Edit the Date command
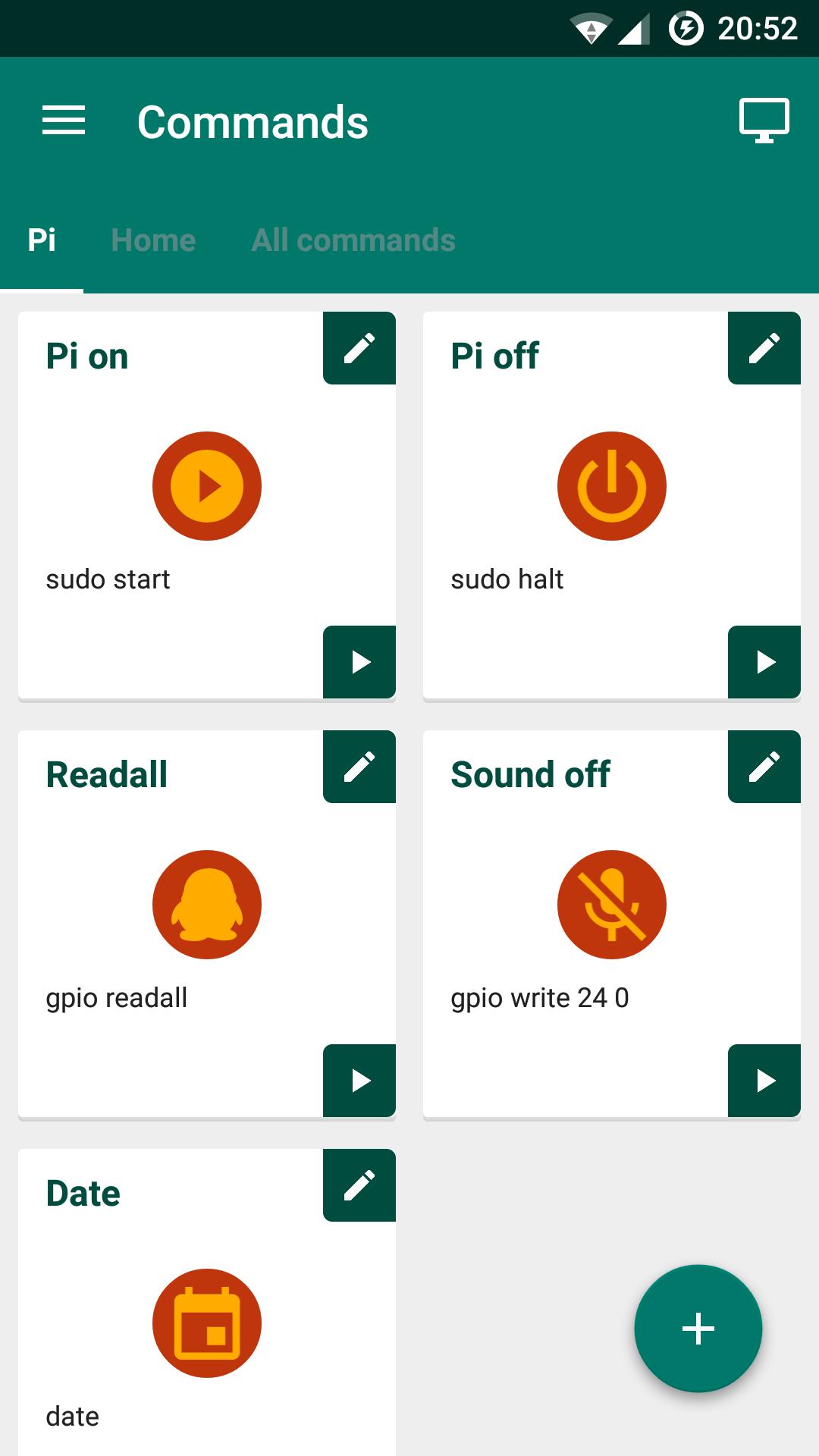Image resolution: width=819 pixels, height=1456 pixels. (359, 1185)
